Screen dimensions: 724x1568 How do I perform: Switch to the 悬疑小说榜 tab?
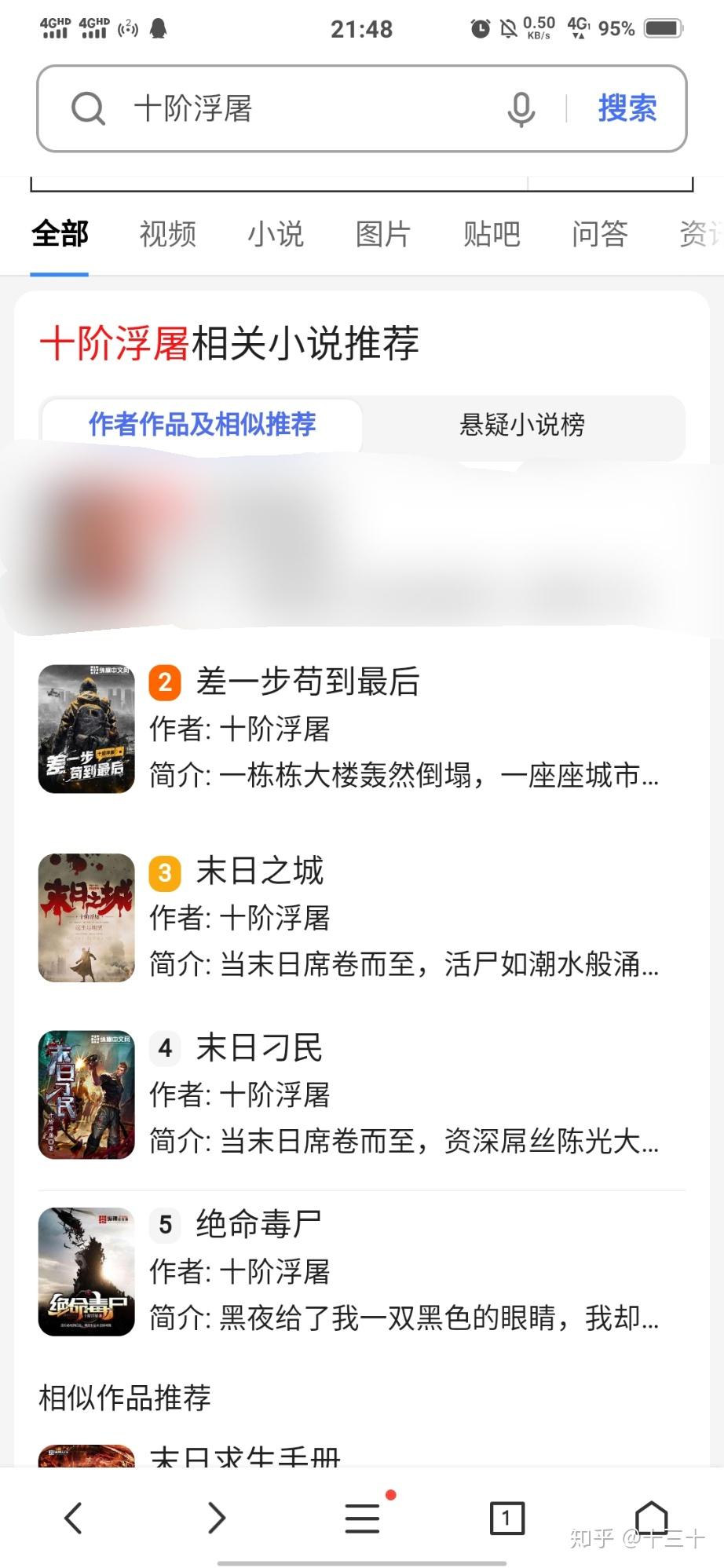tap(522, 424)
